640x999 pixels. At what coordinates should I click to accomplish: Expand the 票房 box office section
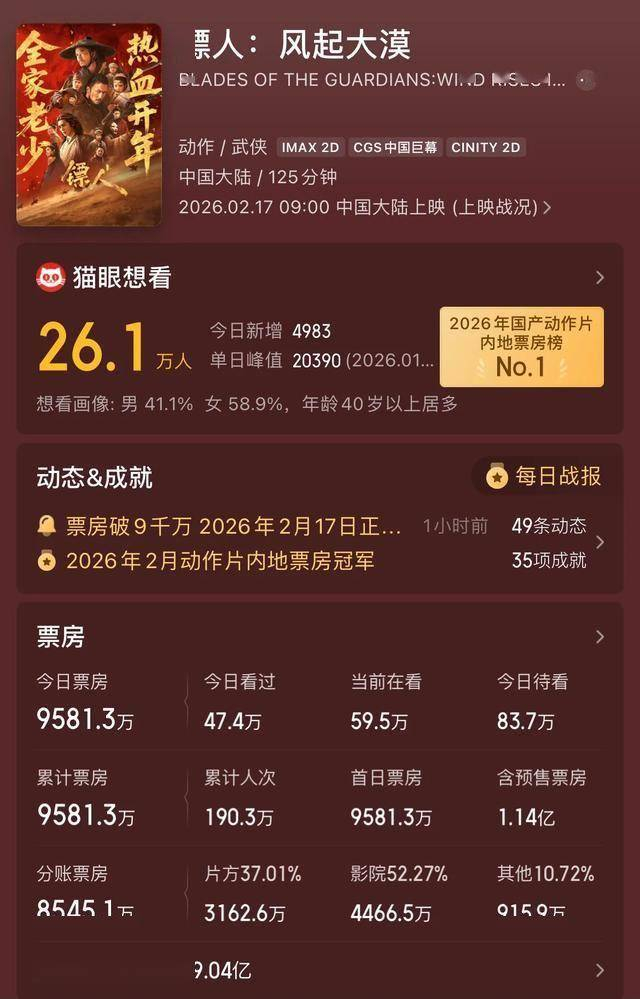tap(599, 637)
